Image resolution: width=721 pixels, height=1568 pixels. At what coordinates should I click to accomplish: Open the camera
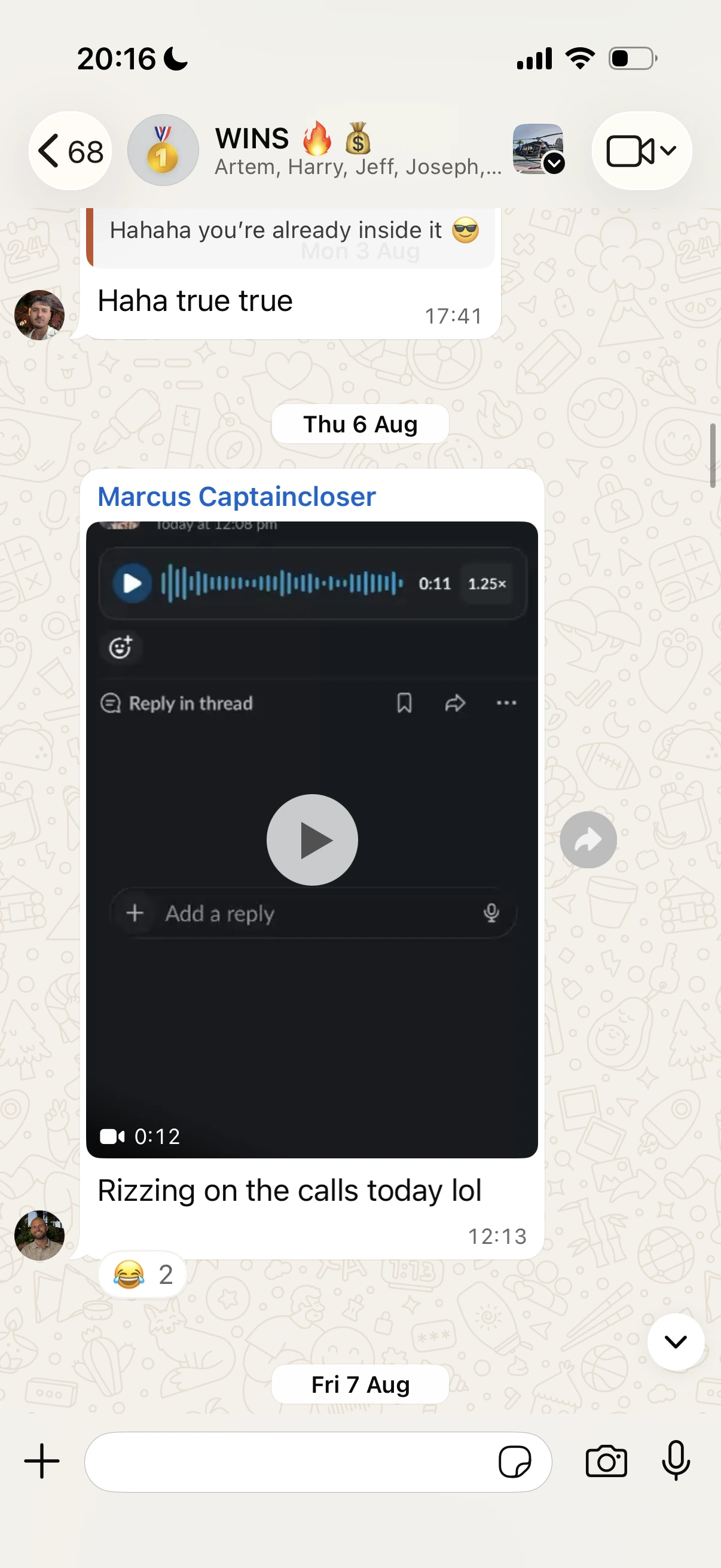point(606,1462)
